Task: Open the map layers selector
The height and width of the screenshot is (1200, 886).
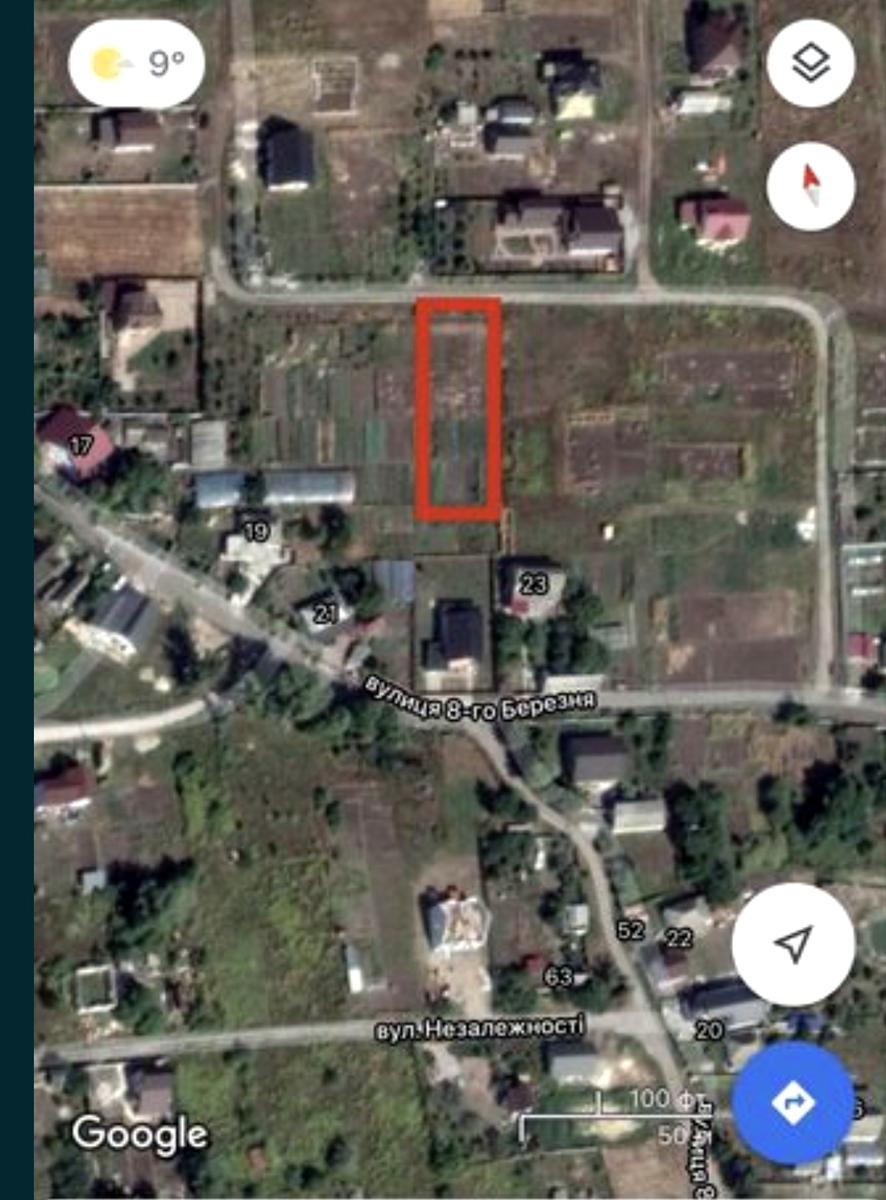Action: [x=810, y=65]
